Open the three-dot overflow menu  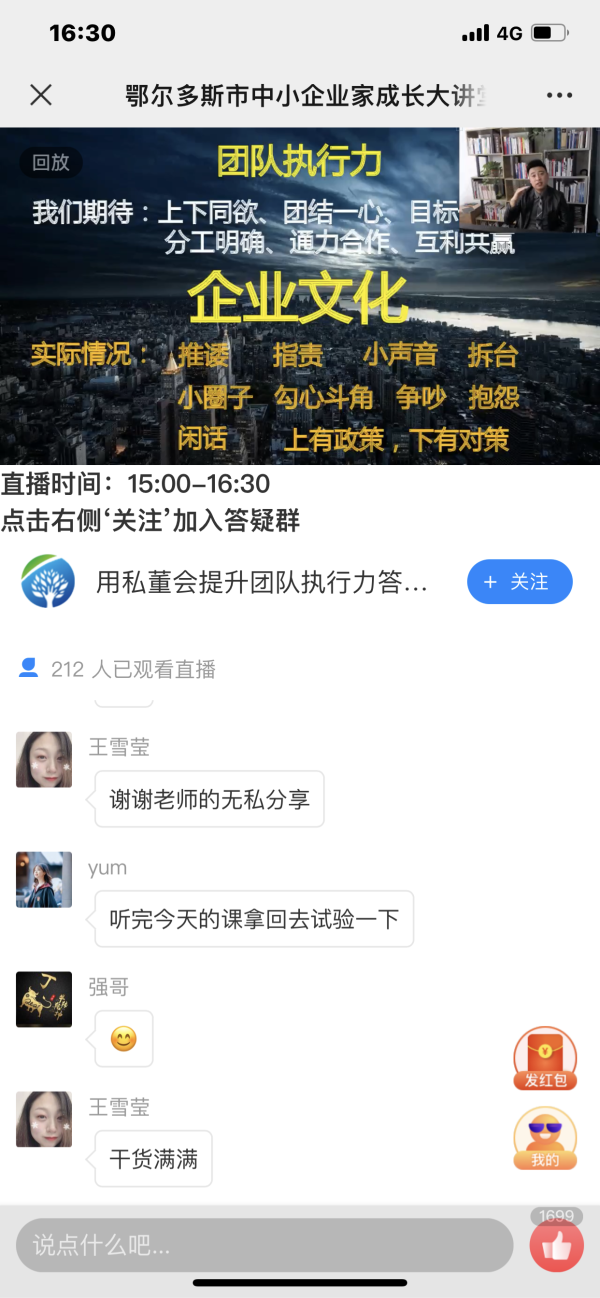(x=559, y=95)
